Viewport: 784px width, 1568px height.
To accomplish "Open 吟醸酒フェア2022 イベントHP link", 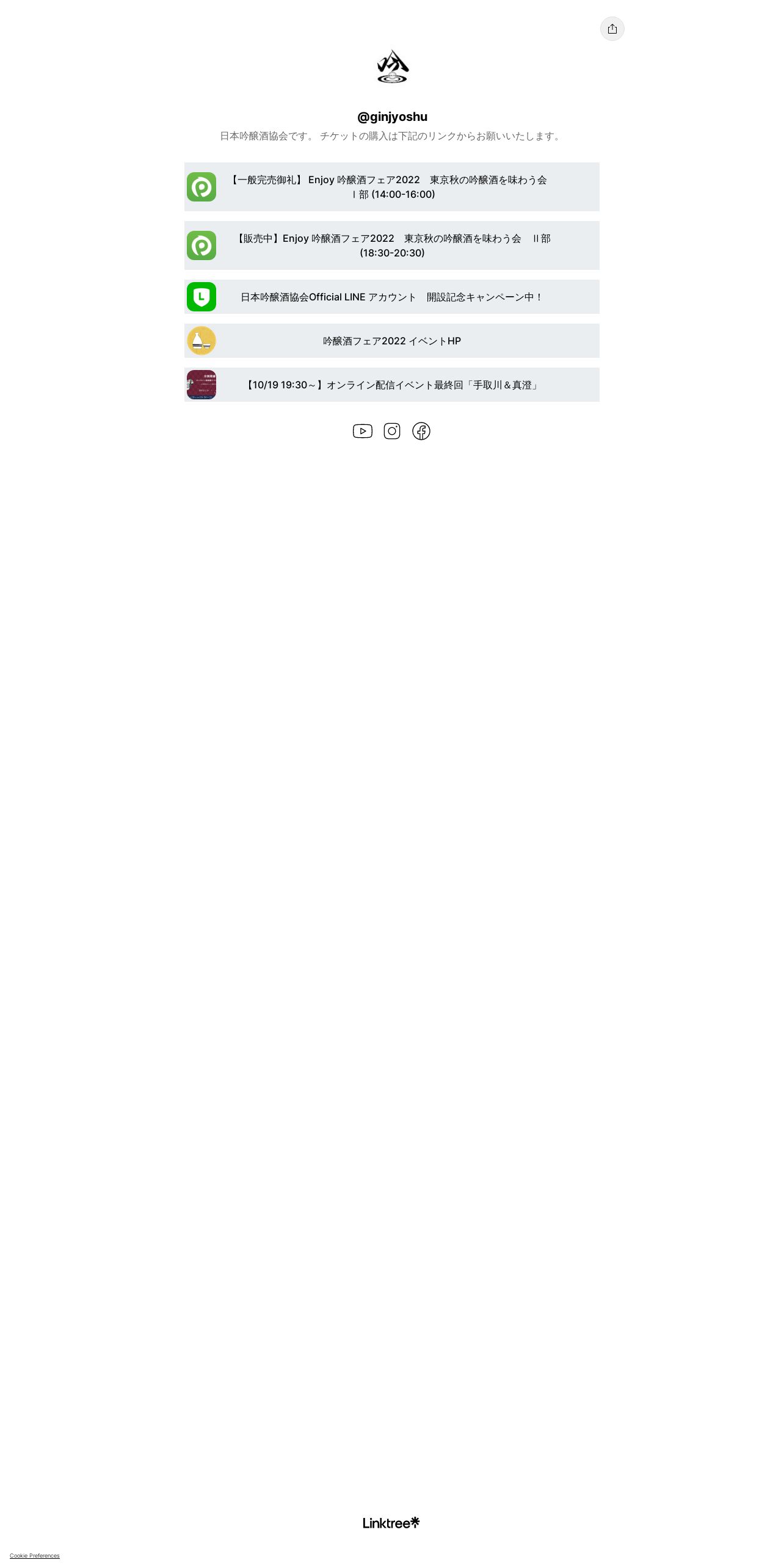I will click(x=392, y=341).
